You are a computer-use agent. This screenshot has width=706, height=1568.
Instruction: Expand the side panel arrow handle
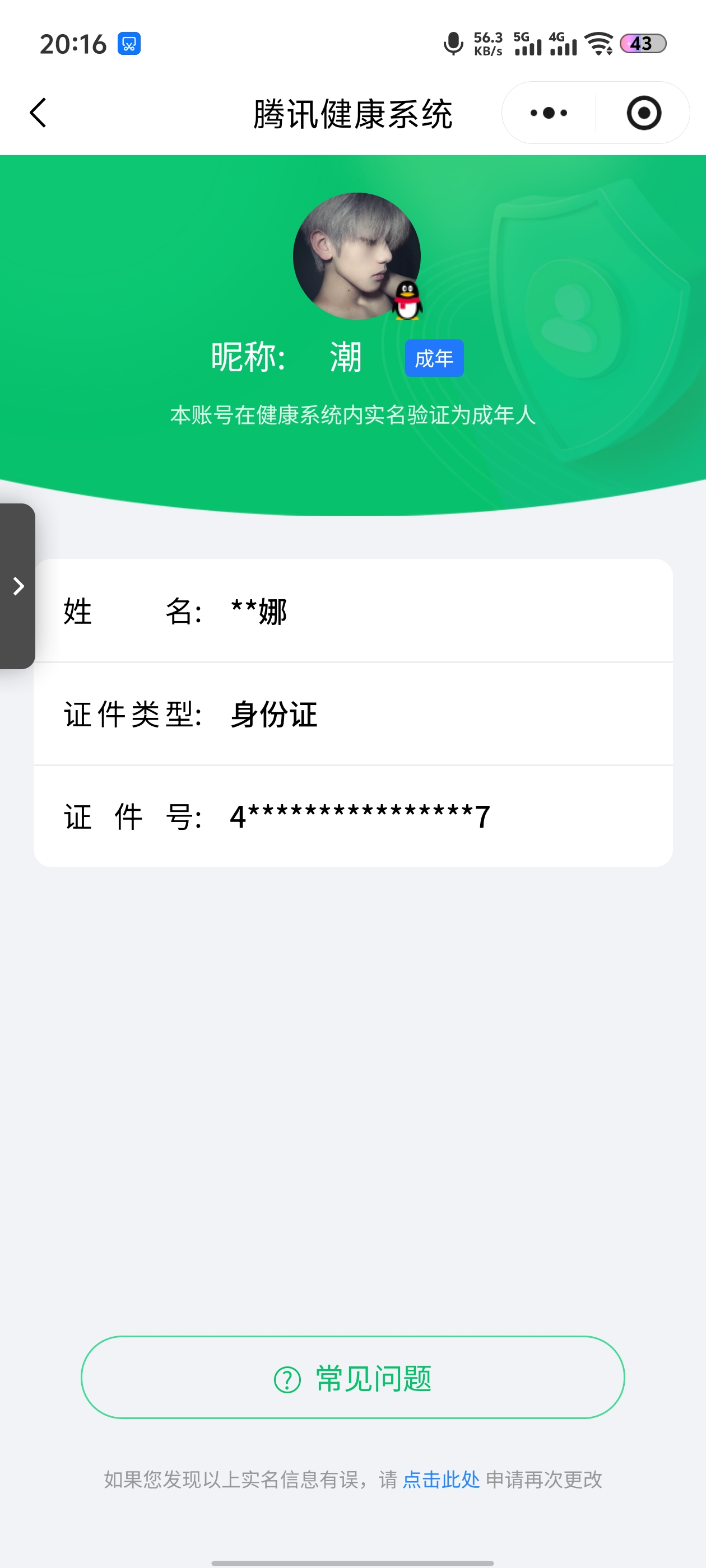(x=18, y=586)
